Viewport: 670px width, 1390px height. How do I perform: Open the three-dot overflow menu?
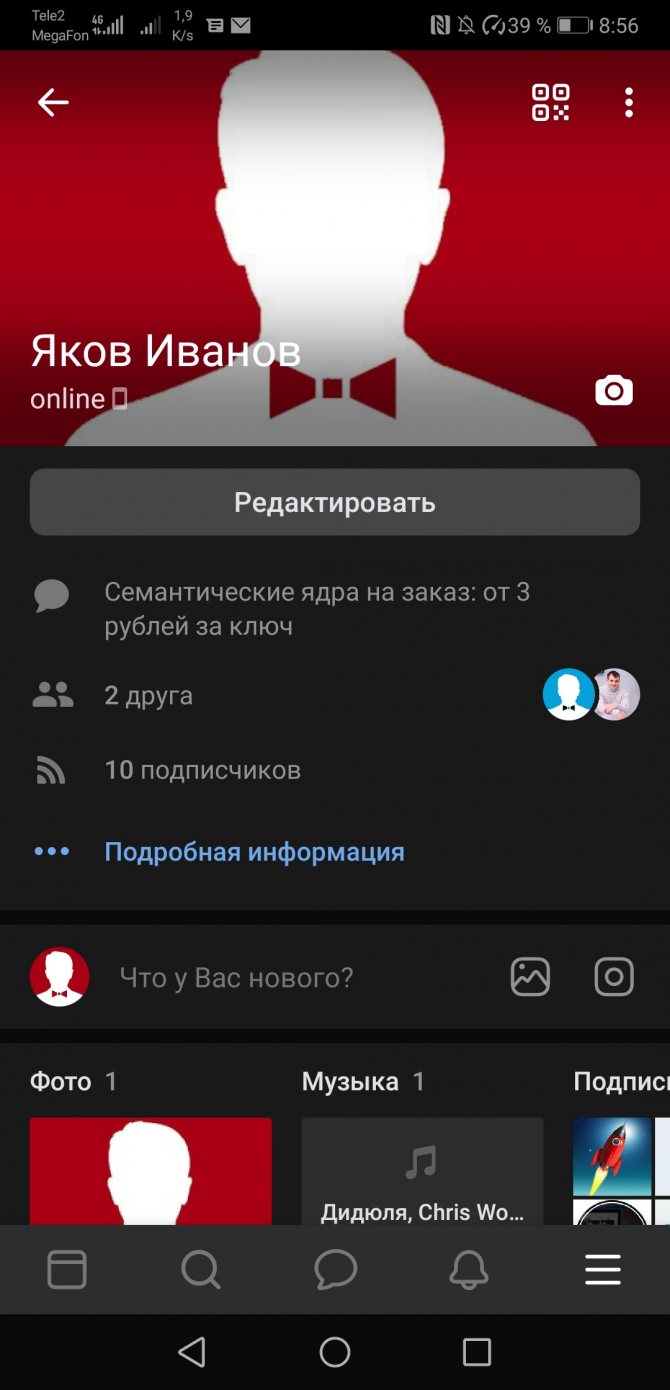point(629,102)
